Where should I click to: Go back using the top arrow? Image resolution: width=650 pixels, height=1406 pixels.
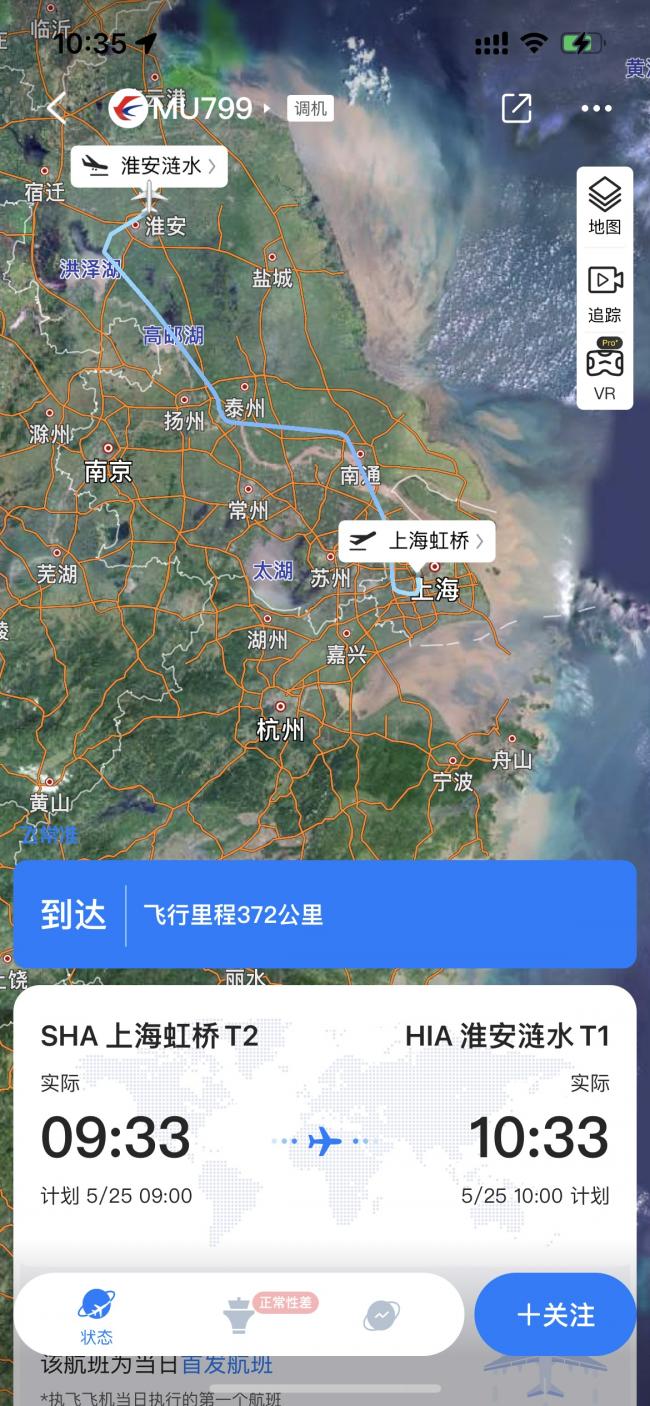coord(56,108)
